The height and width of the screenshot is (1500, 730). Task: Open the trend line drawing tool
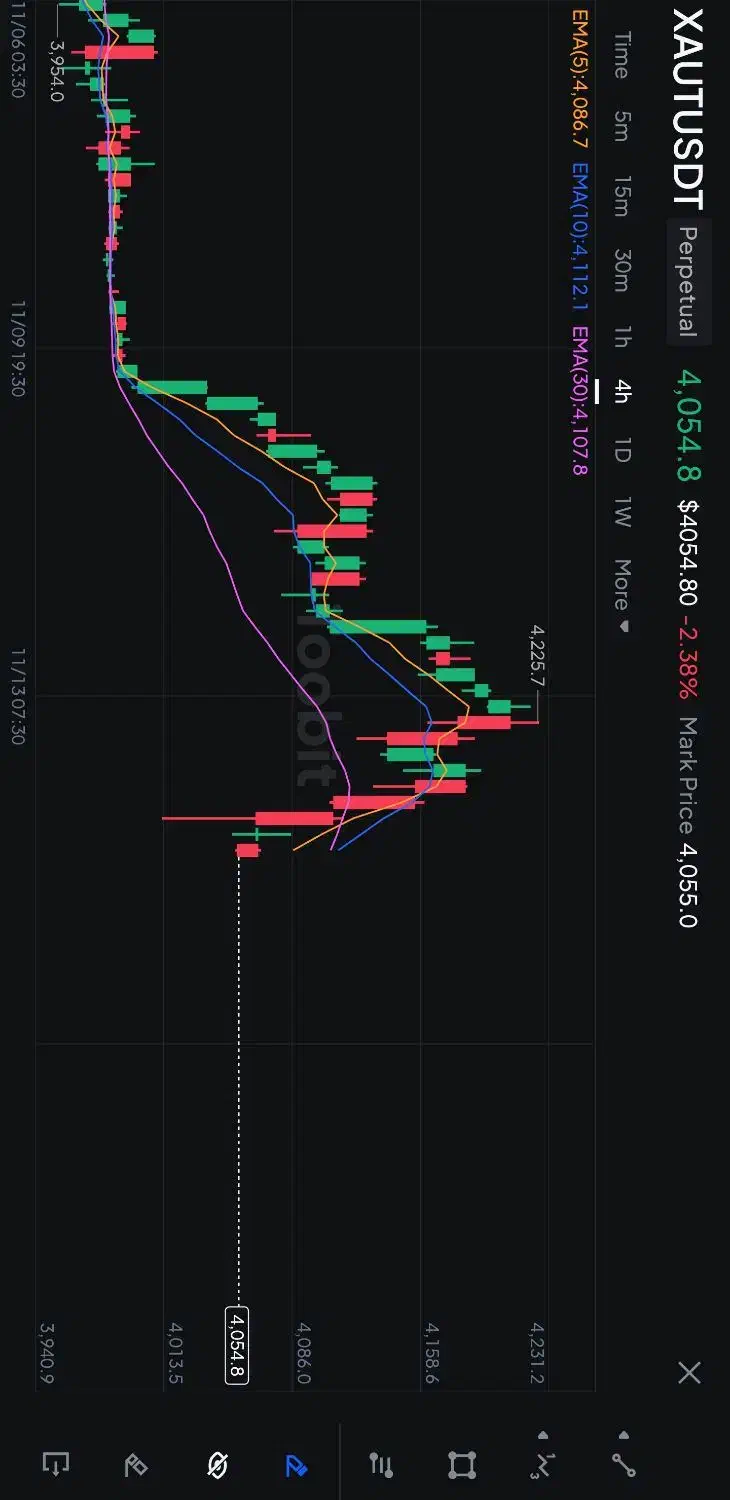coord(624,1466)
